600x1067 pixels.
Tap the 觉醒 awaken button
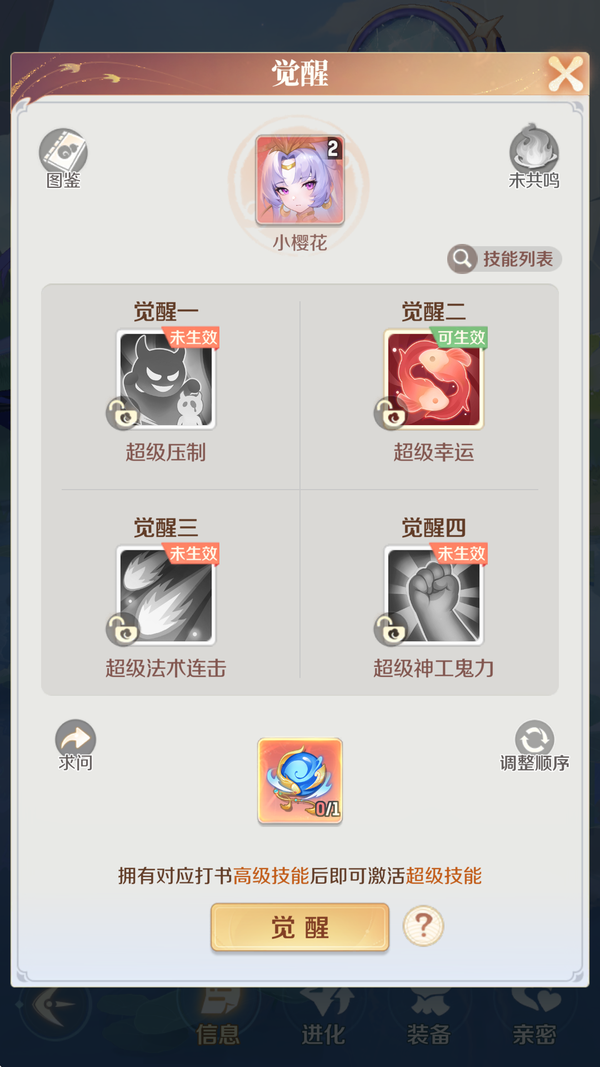[299, 927]
